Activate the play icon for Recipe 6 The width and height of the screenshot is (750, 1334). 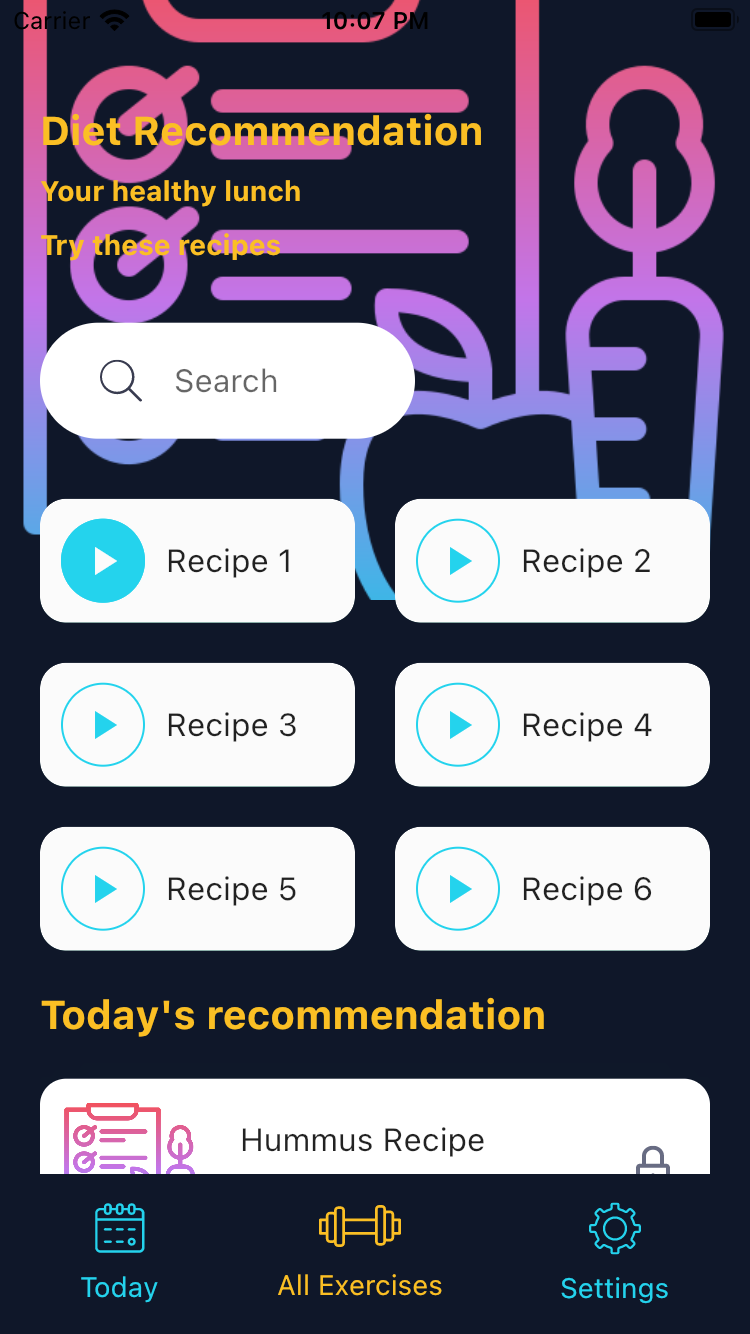click(458, 889)
